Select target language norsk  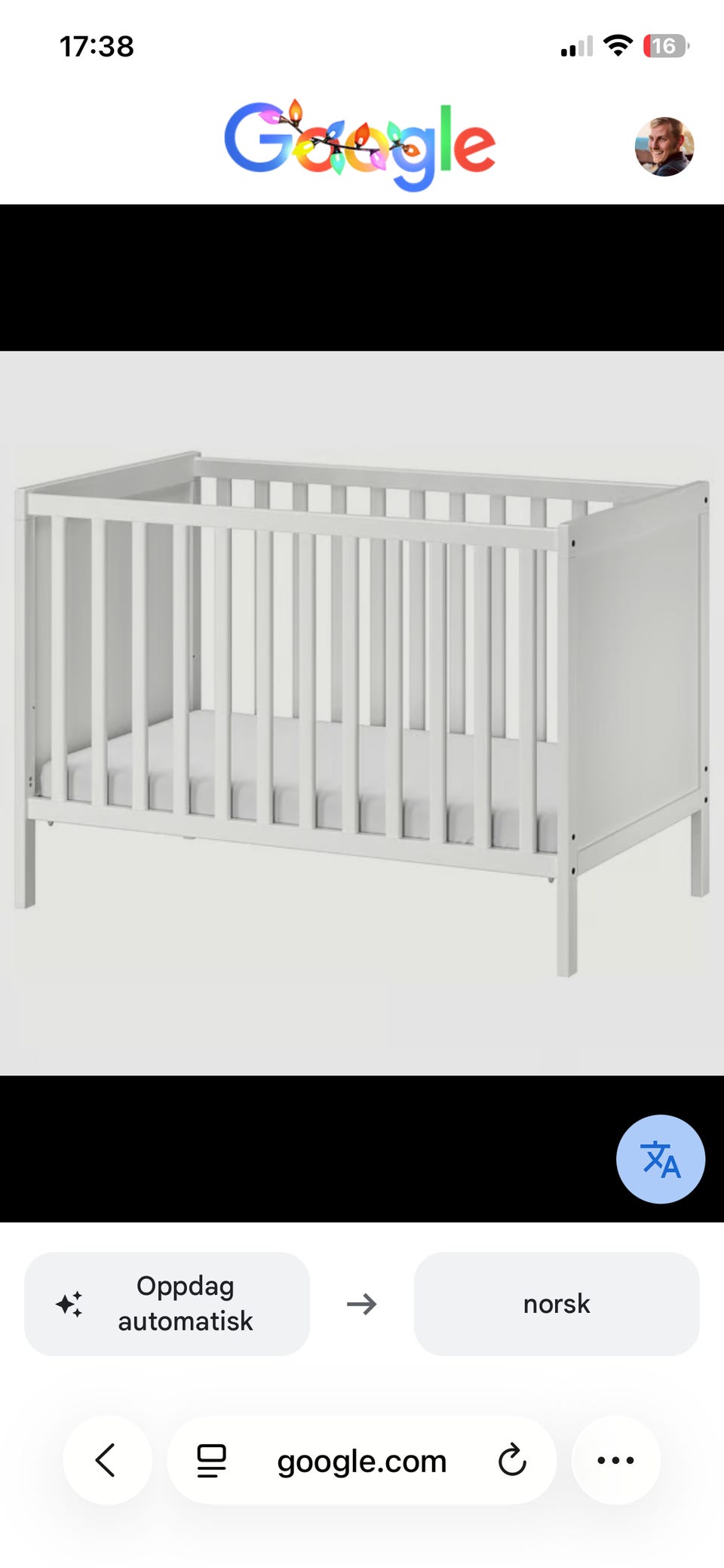pos(557,1304)
